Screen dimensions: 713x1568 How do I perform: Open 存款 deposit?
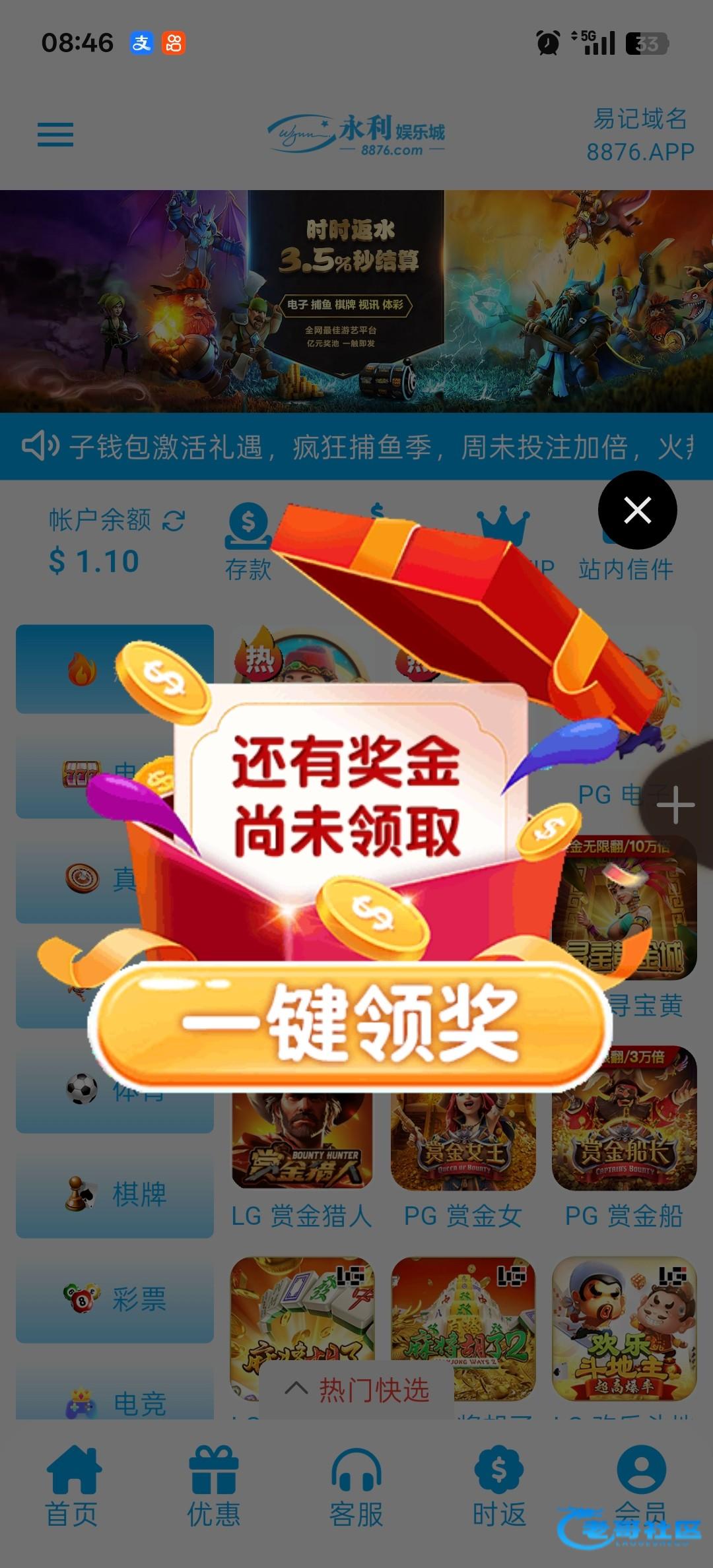(x=248, y=542)
